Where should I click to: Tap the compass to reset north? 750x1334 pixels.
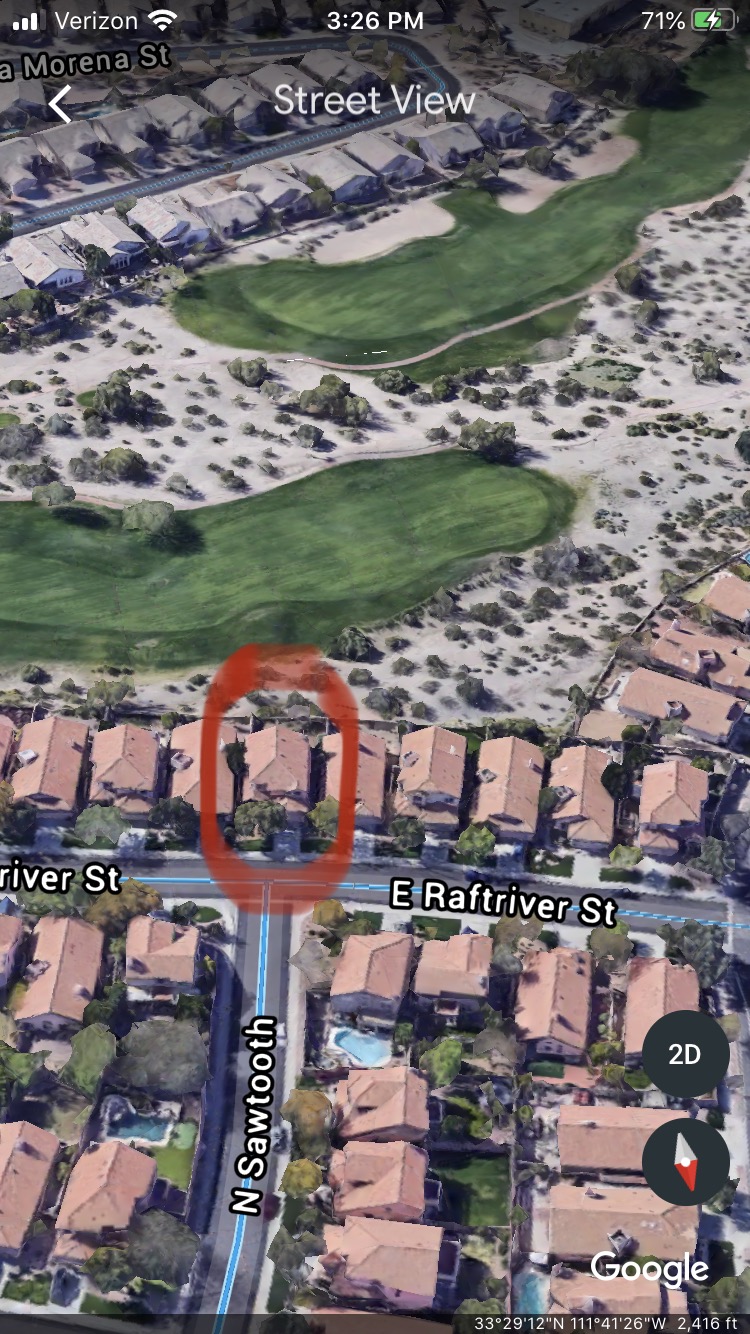(x=685, y=1162)
